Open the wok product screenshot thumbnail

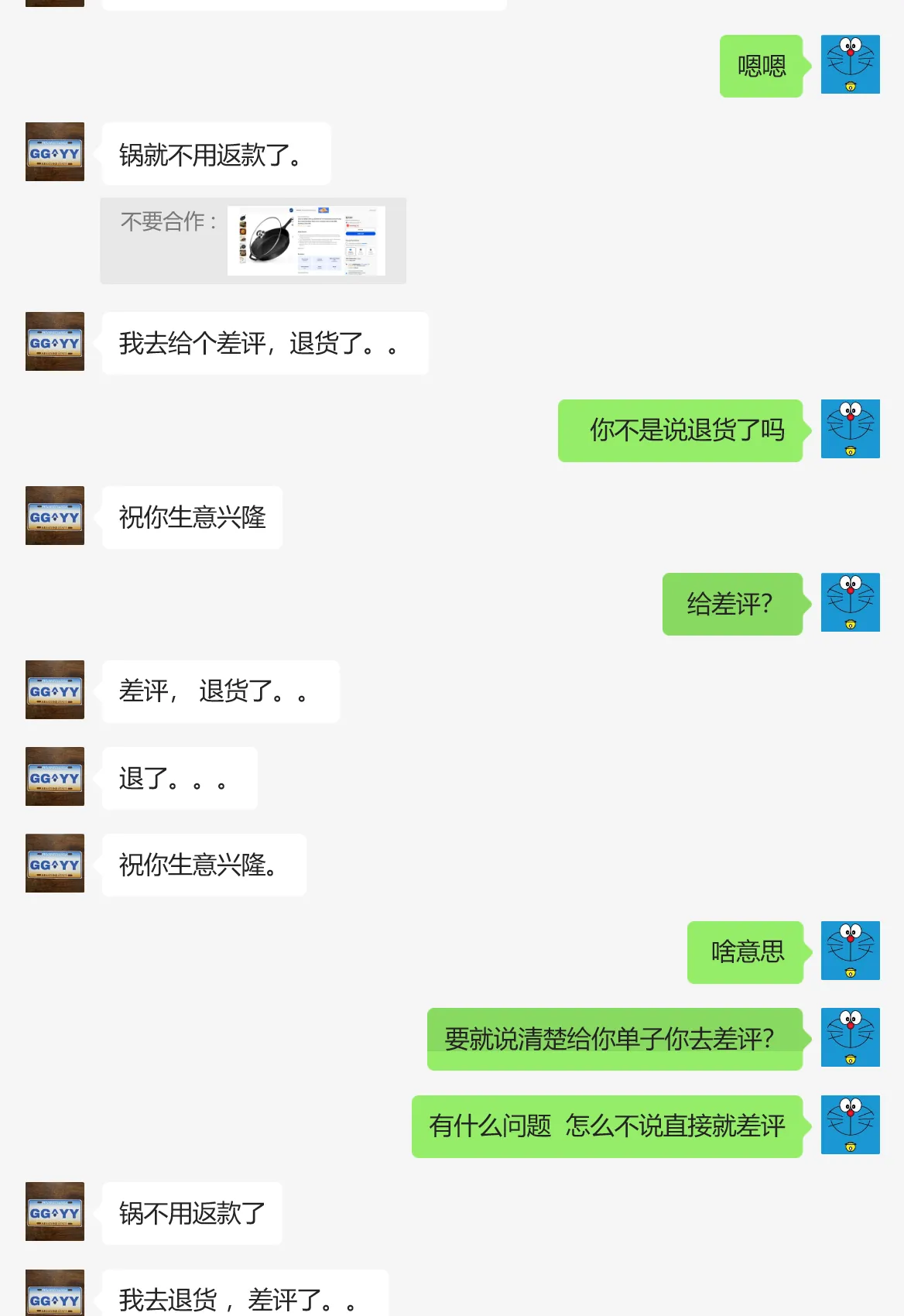coord(306,240)
